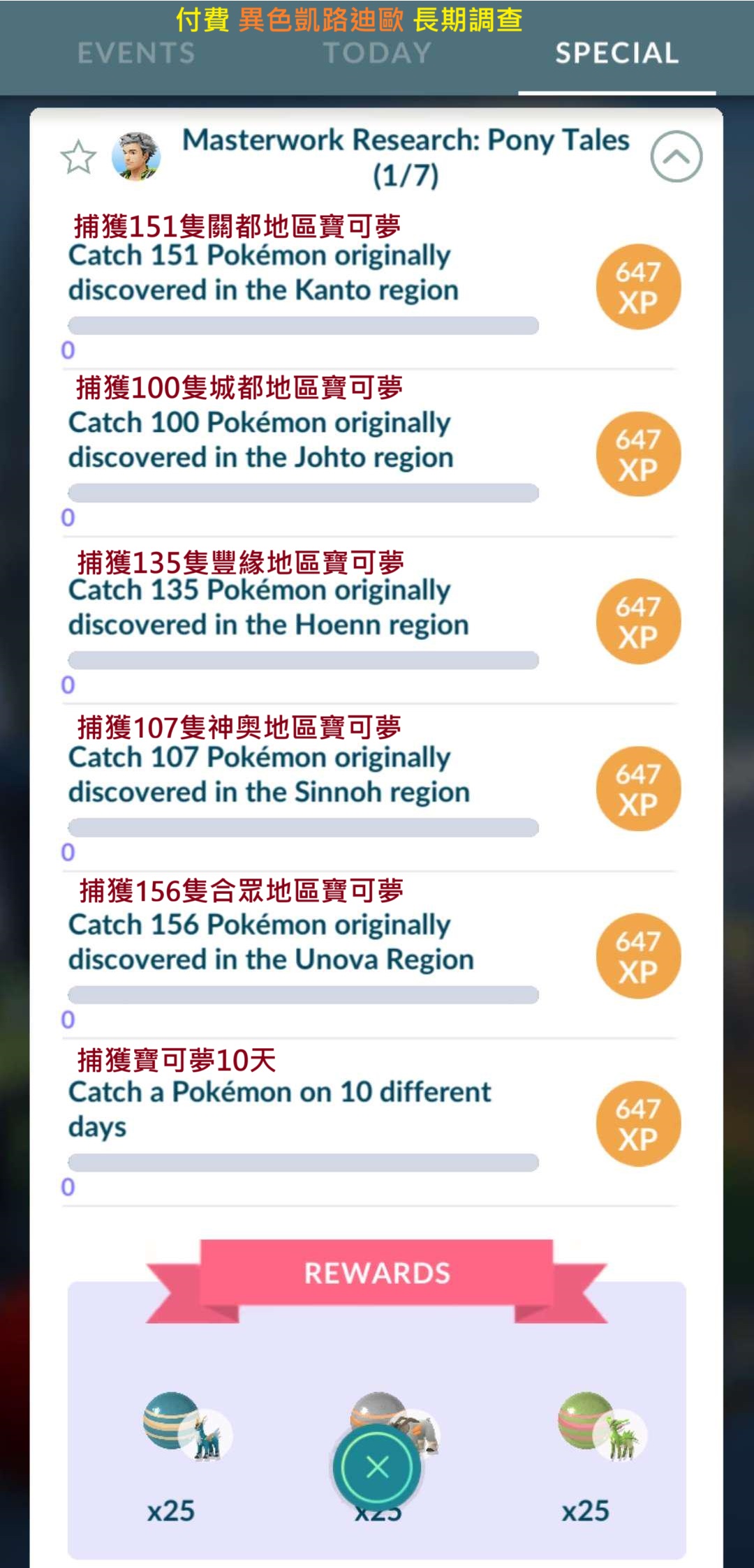Switch to the Today tab

(377, 53)
